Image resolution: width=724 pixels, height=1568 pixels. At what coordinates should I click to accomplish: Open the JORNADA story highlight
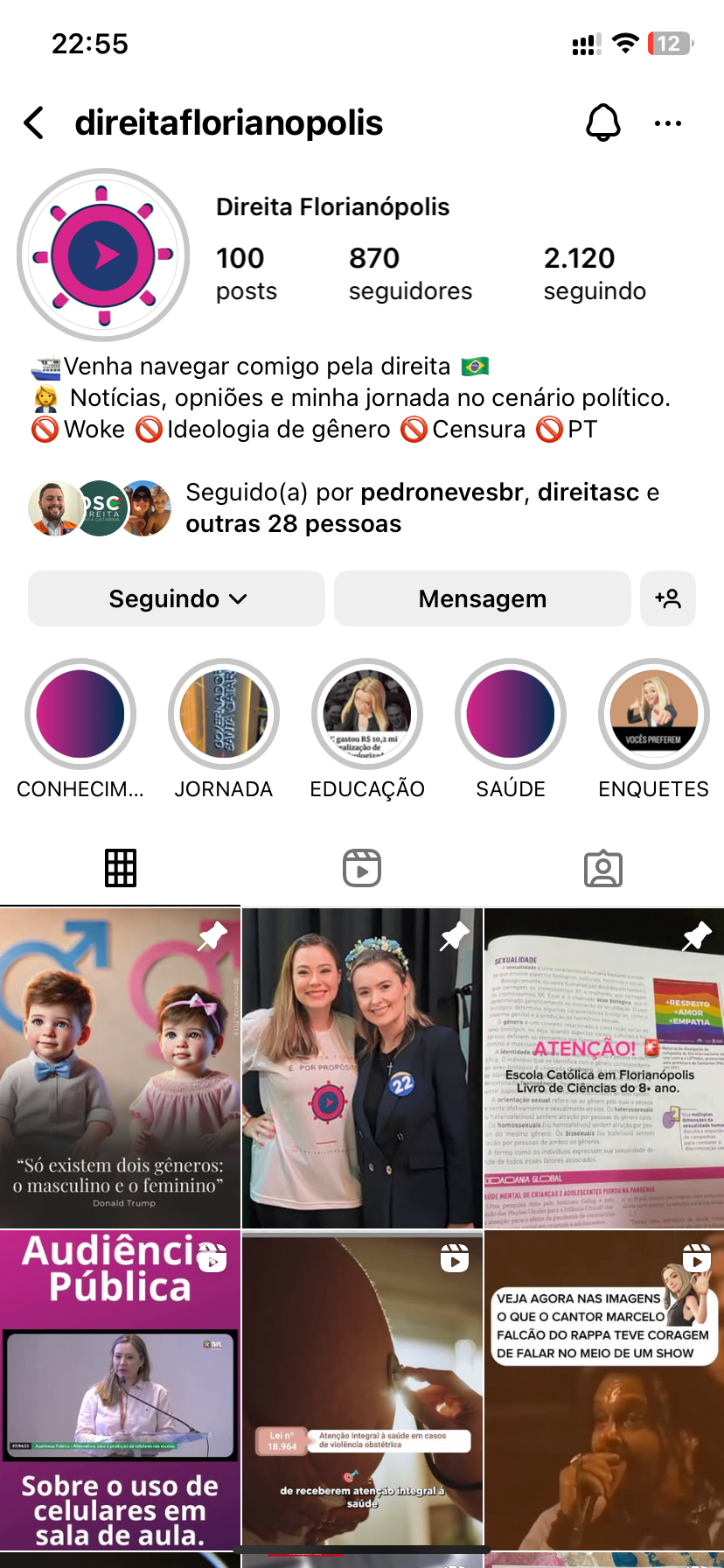224,715
